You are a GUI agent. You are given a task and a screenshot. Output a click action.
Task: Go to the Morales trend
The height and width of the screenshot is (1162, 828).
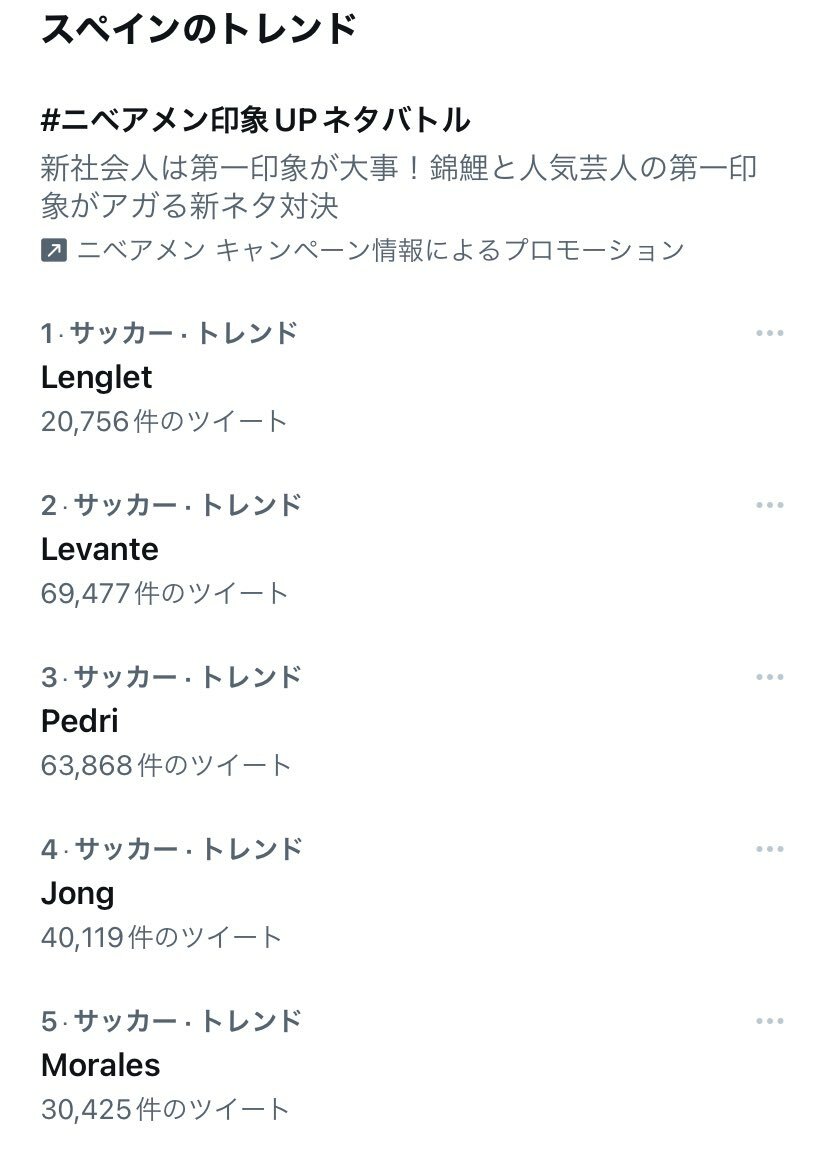coord(101,1065)
